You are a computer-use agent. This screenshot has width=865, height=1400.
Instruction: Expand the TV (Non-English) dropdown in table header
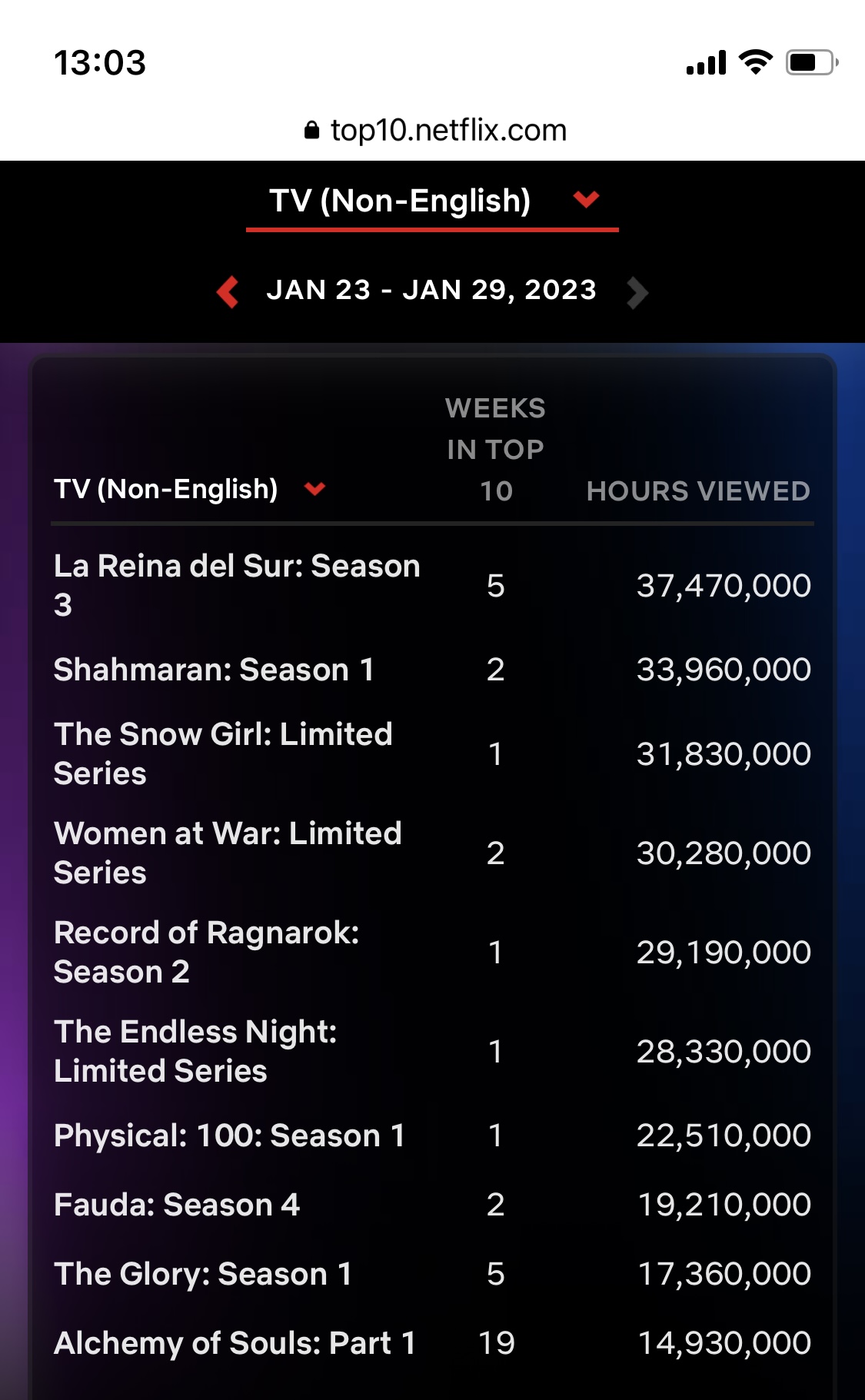pyautogui.click(x=190, y=489)
